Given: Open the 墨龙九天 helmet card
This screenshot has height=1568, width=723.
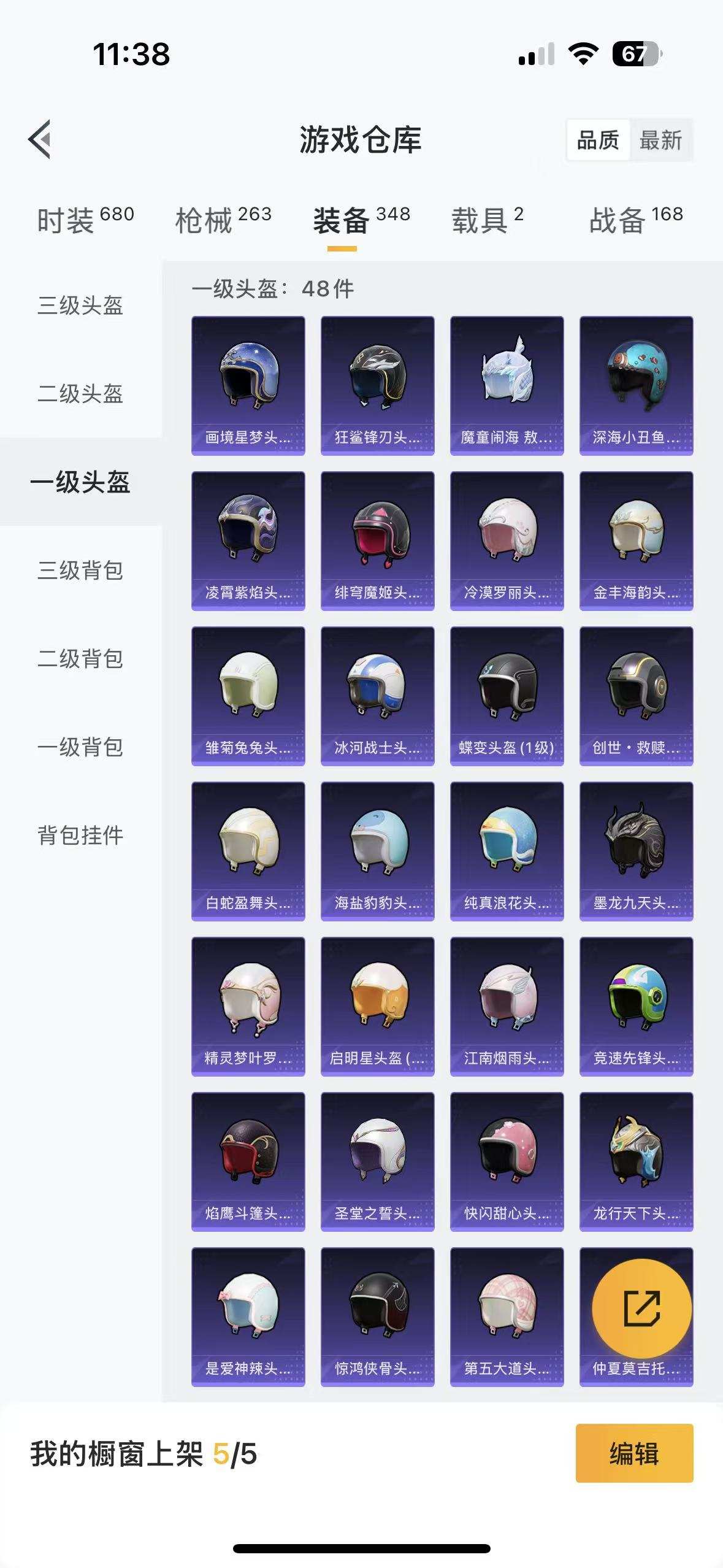Looking at the screenshot, I should (636, 851).
